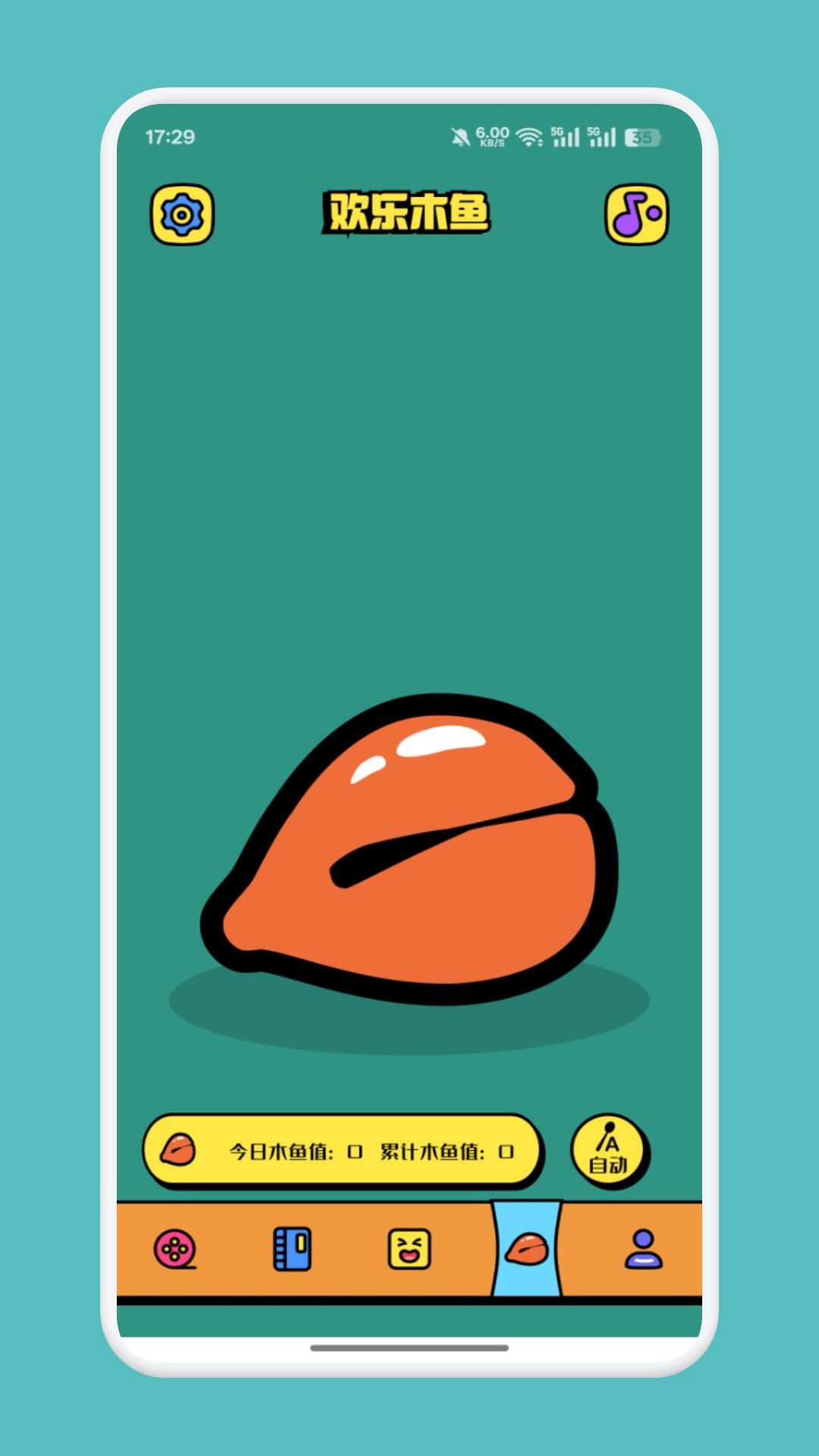
Task: Go to the profile person tab
Action: pos(643,1249)
